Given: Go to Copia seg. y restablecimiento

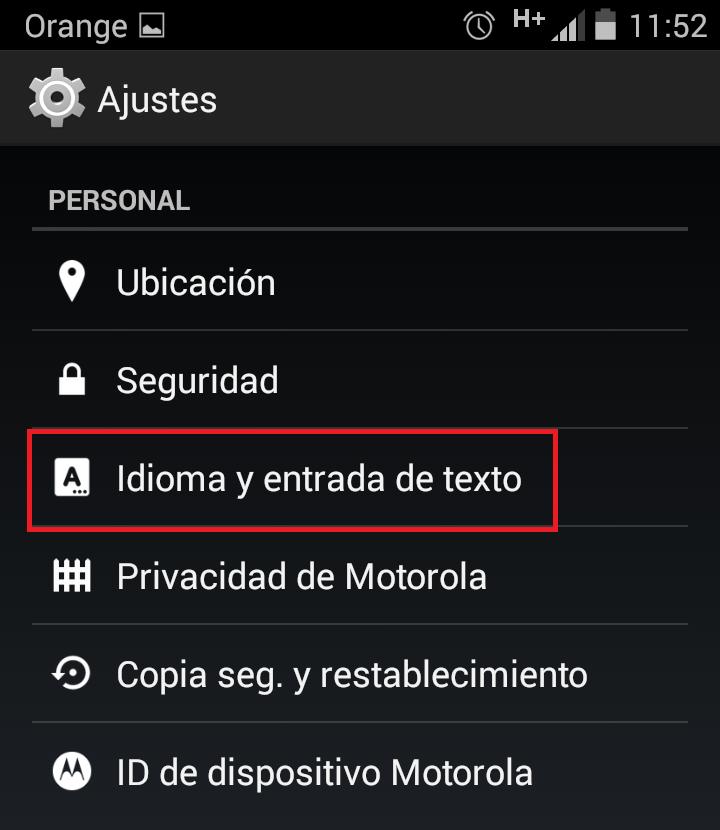Looking at the screenshot, I should pyautogui.click(x=351, y=675).
